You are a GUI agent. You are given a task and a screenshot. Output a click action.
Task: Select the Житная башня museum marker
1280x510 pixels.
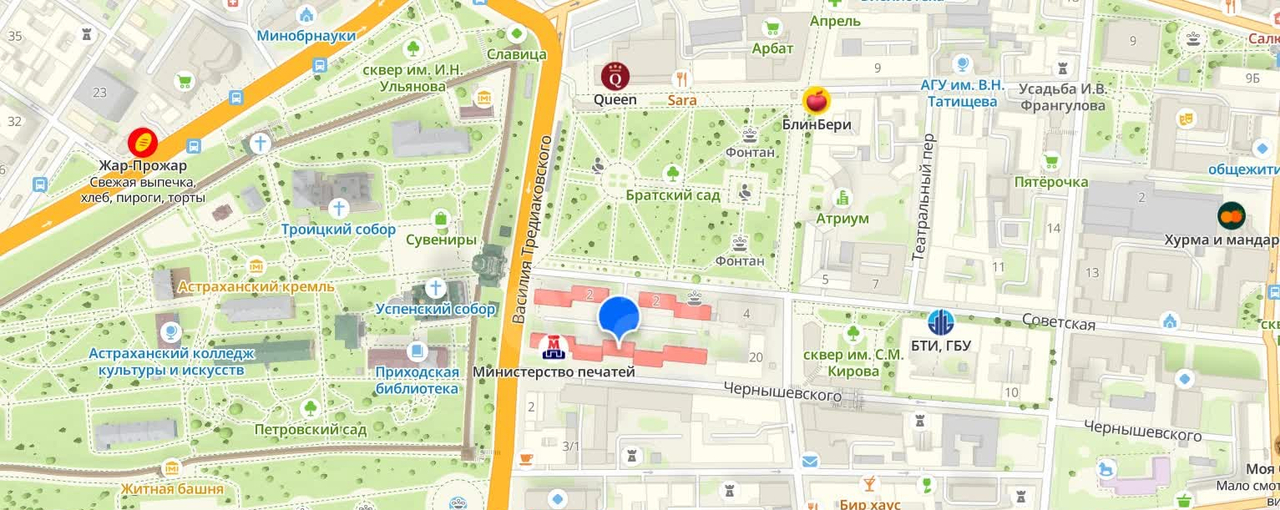(x=171, y=467)
